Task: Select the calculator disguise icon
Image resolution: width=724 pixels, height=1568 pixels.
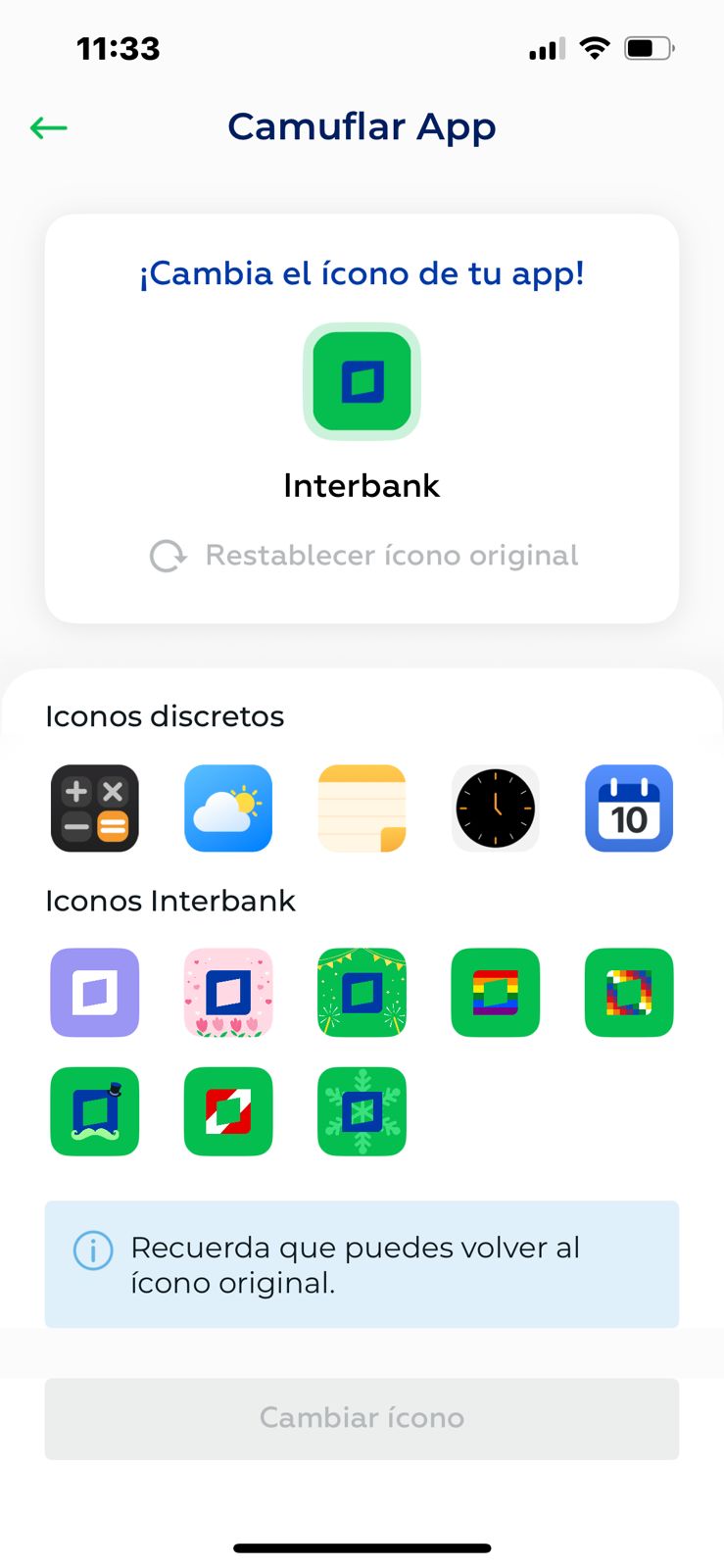Action: coord(95,808)
